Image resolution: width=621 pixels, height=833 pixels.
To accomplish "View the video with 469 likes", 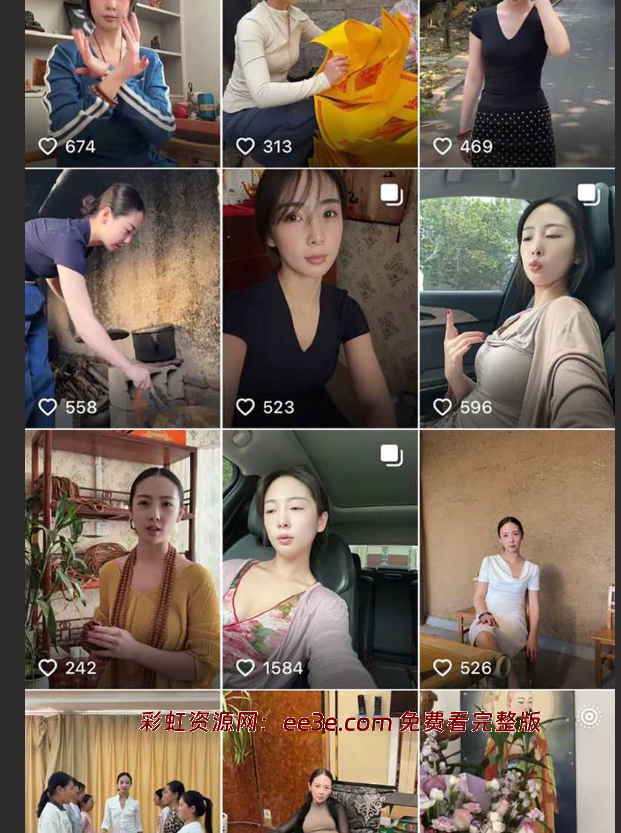I will click(517, 80).
